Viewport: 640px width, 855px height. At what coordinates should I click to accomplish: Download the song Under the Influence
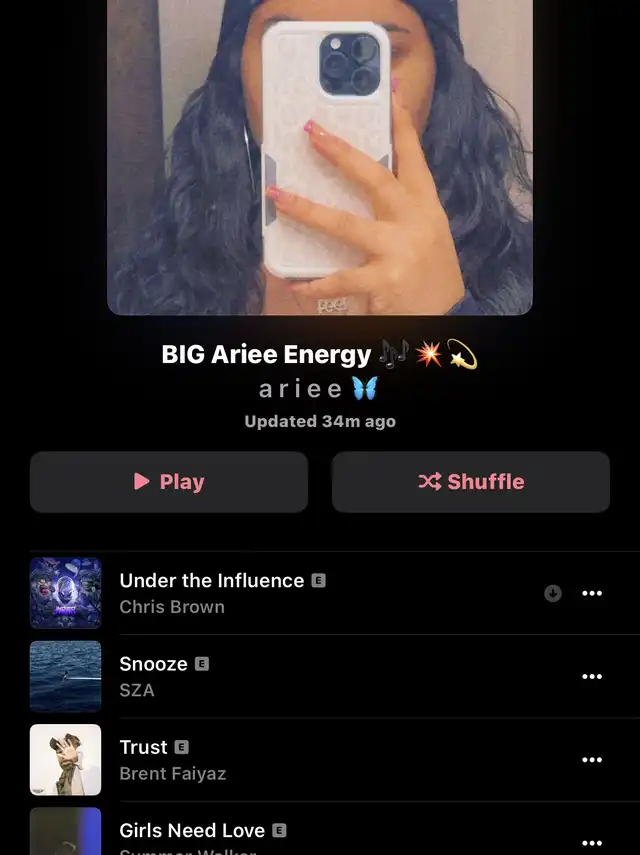click(552, 593)
